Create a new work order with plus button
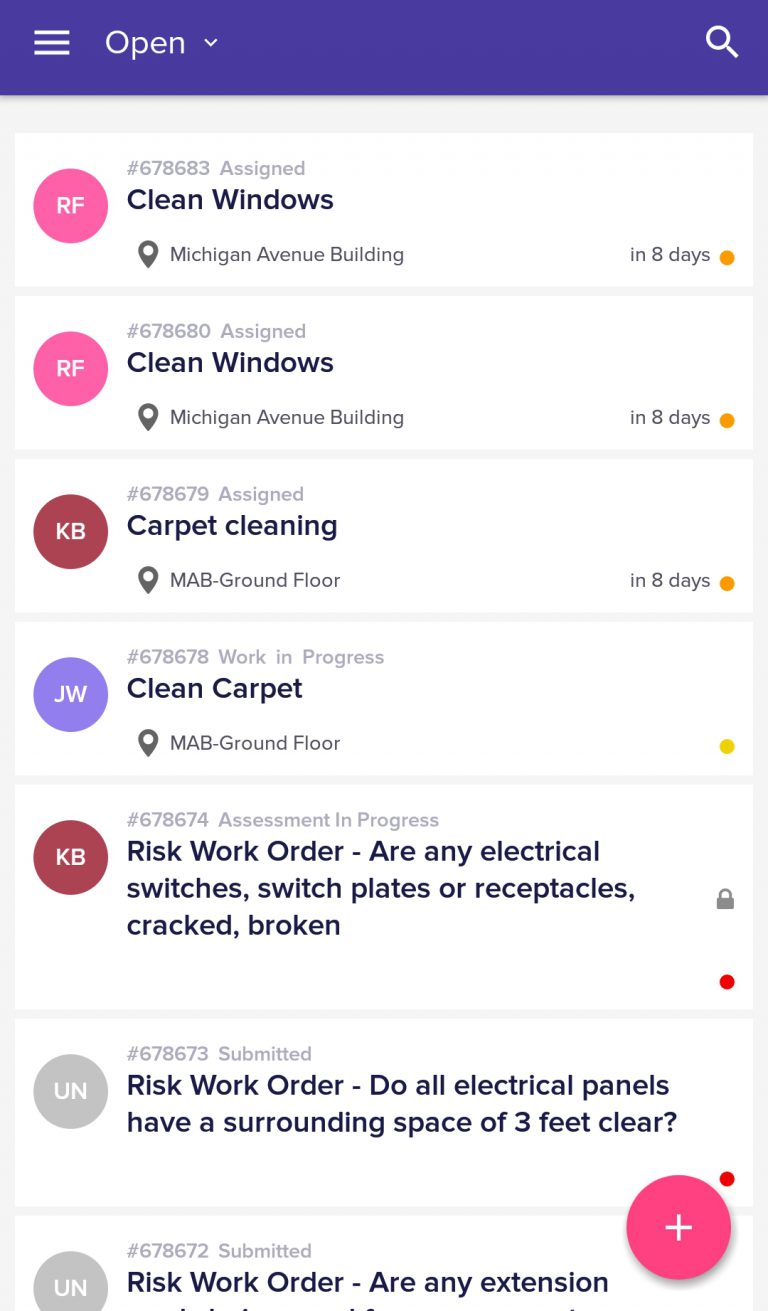 pyautogui.click(x=678, y=1227)
